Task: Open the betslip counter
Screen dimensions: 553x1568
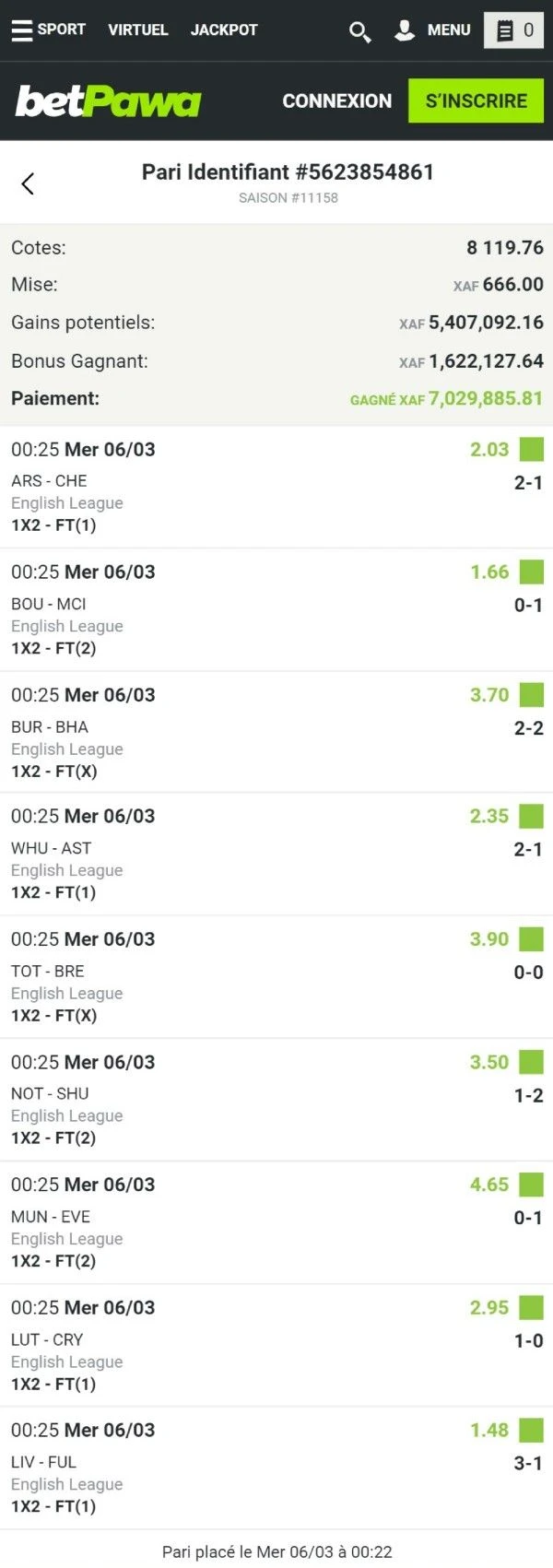Action: [x=514, y=30]
